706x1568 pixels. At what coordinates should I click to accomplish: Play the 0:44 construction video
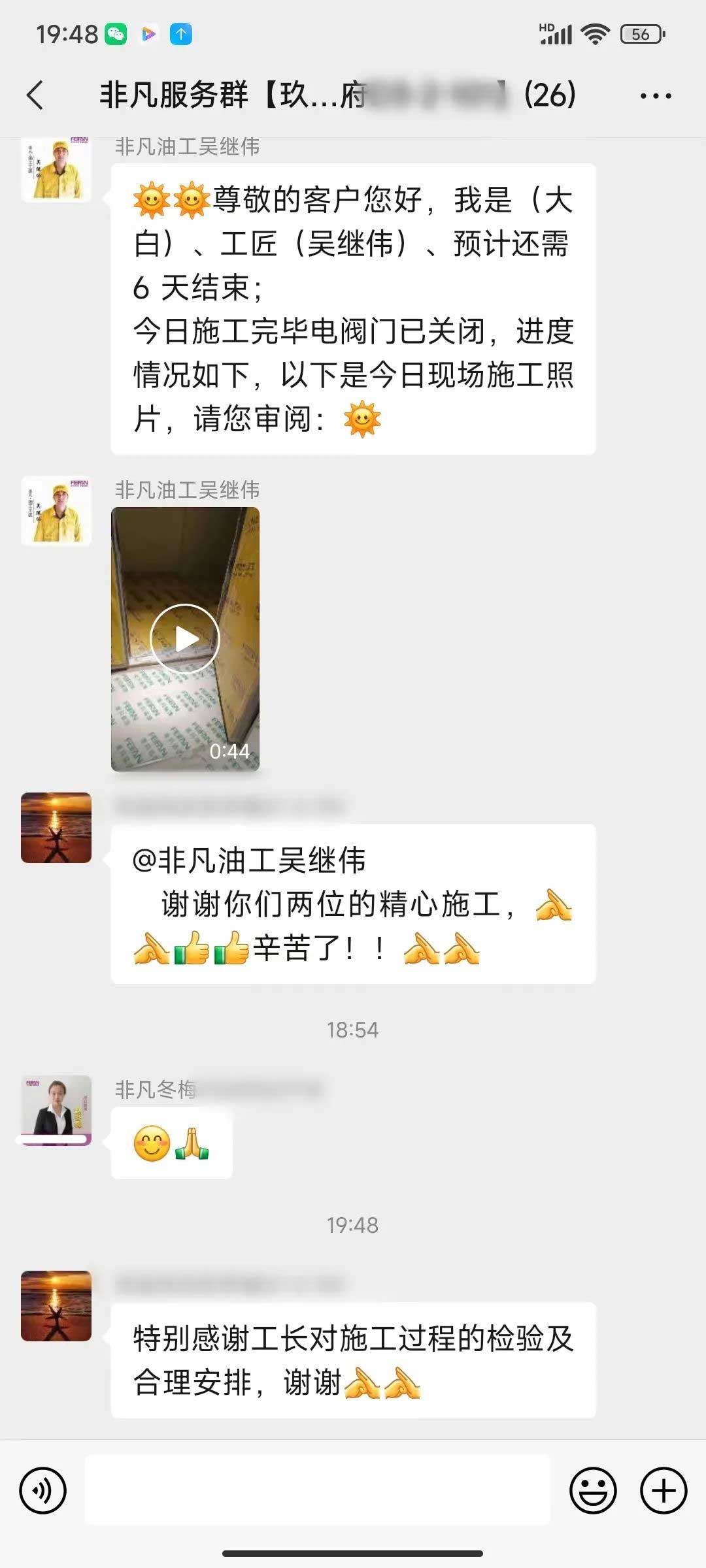(x=185, y=639)
